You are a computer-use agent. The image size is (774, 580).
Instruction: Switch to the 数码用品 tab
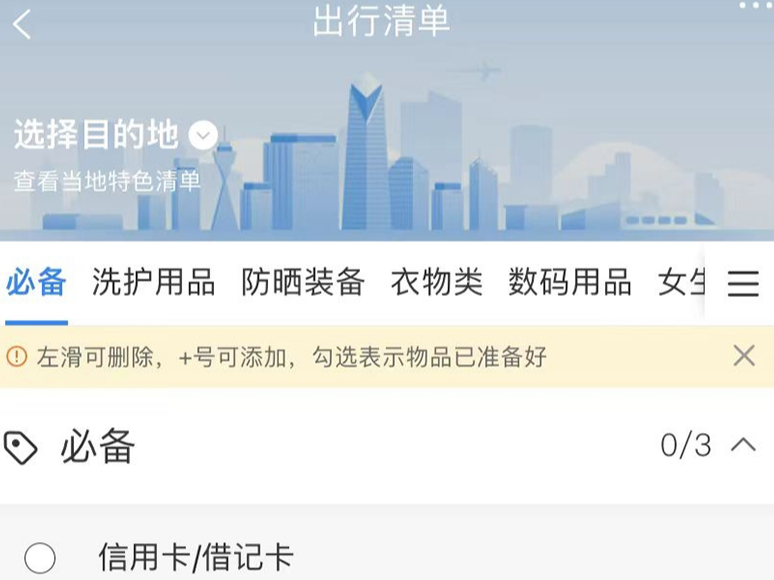(x=570, y=283)
